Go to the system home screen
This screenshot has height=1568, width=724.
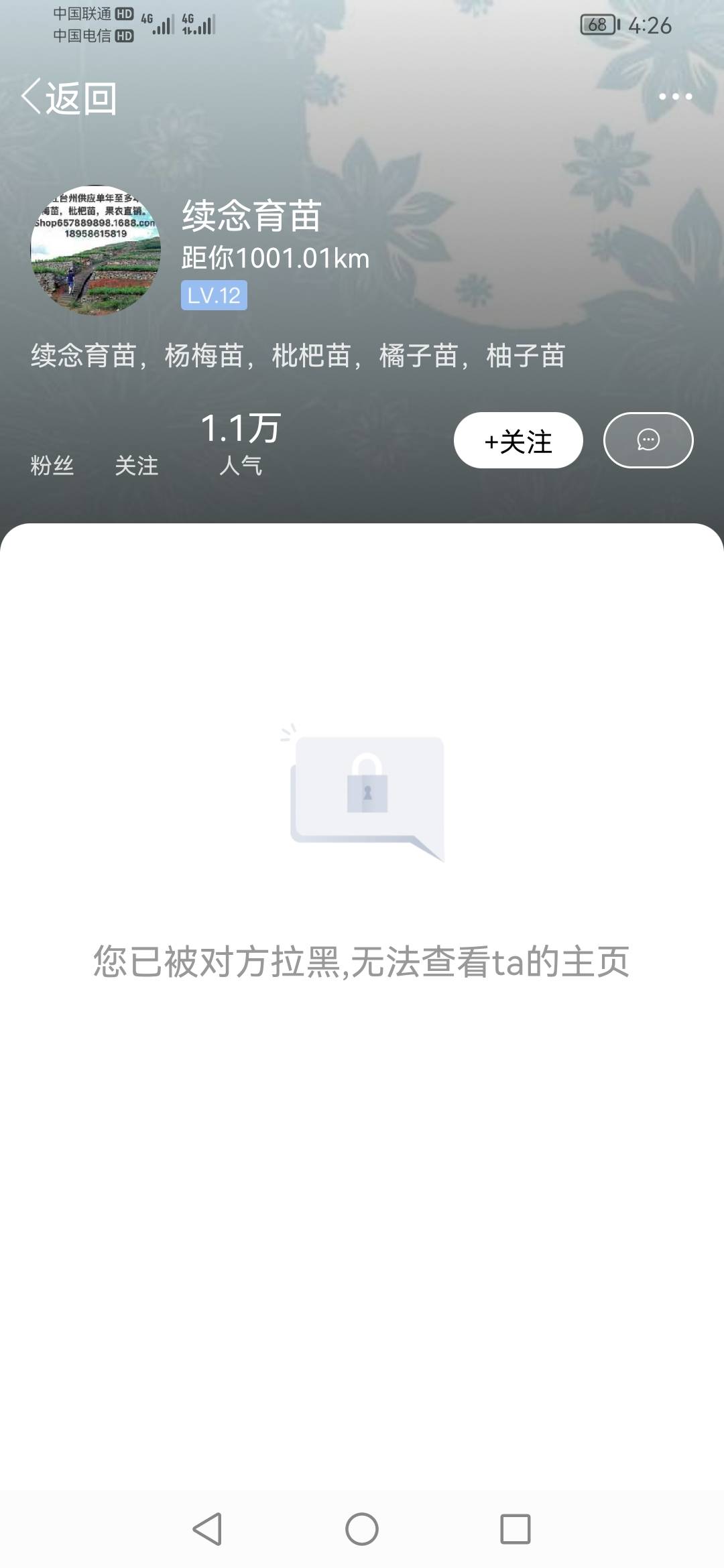(362, 1529)
